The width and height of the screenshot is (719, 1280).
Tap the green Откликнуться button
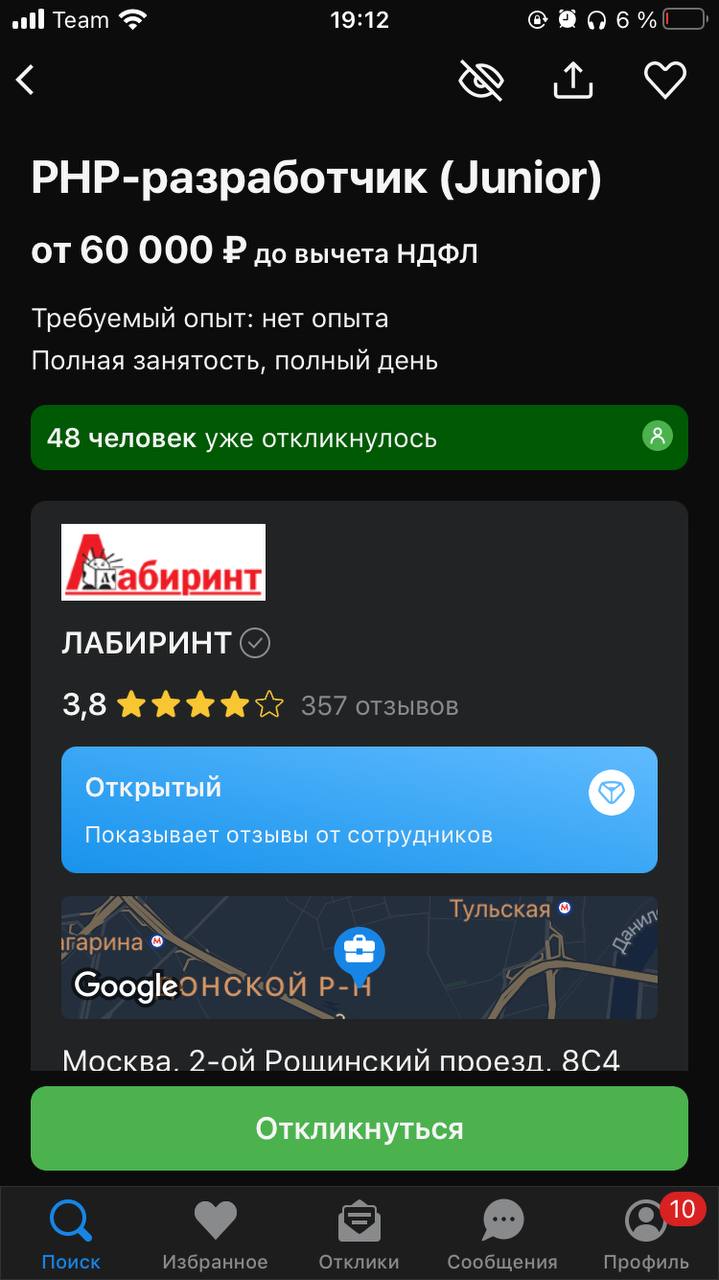coord(359,1128)
